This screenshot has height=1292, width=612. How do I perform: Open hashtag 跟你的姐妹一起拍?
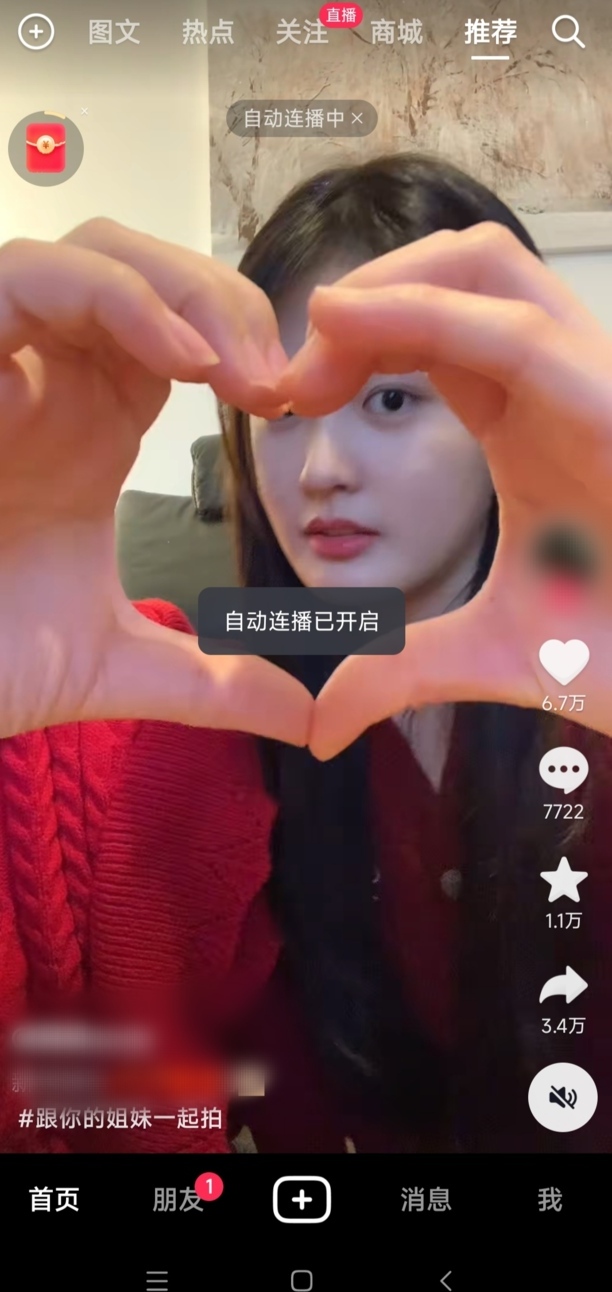120,1118
